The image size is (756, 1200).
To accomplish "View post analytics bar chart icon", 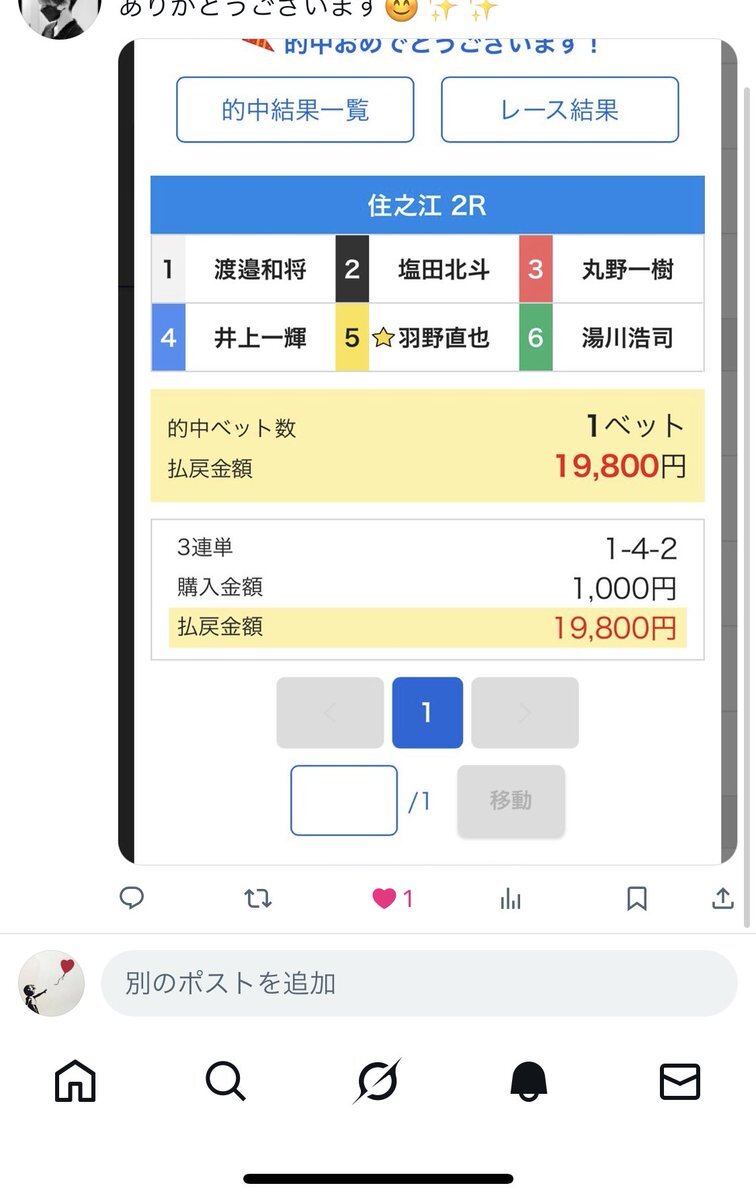I will [x=511, y=898].
